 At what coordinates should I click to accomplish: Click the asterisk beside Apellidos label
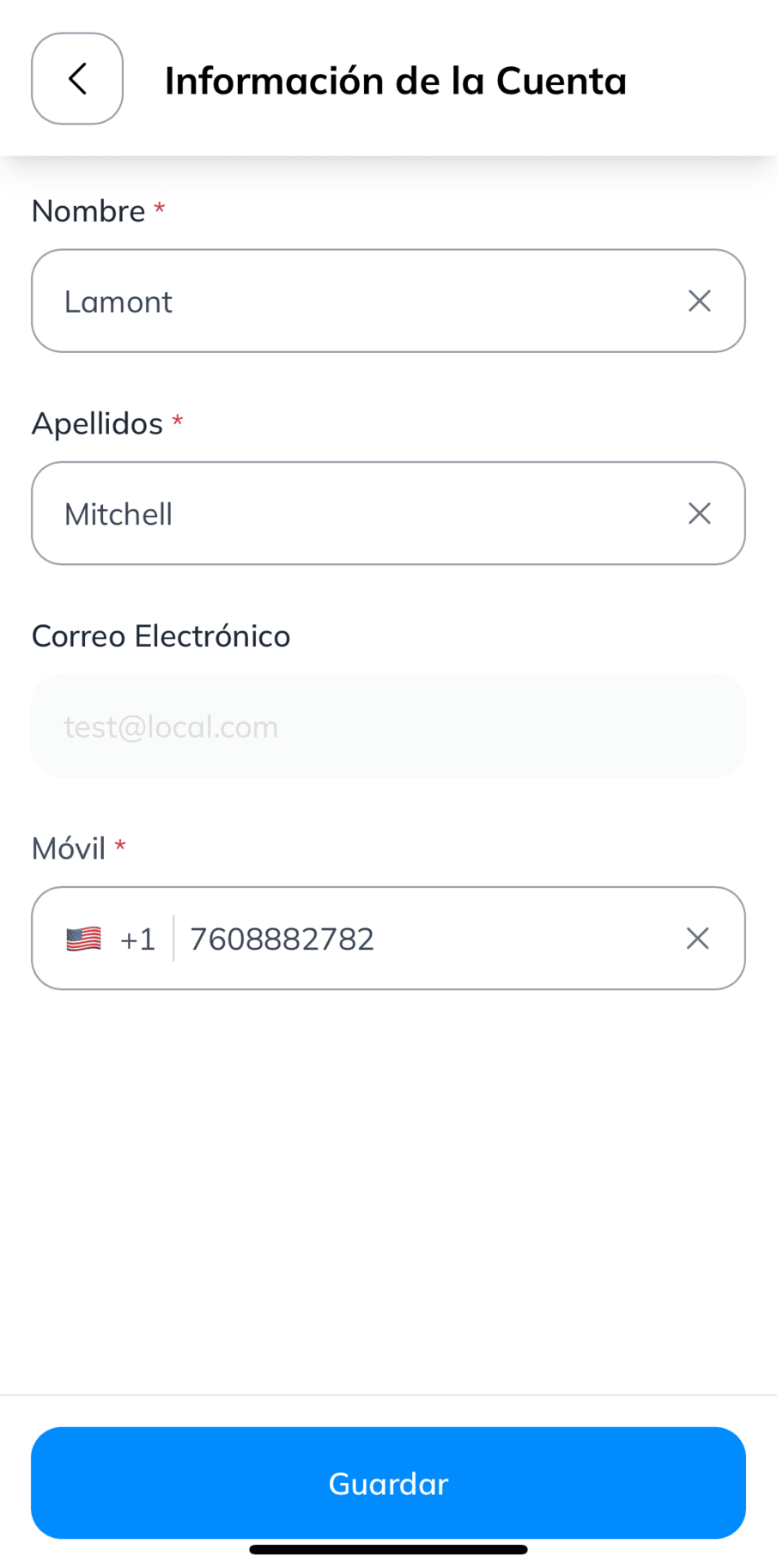click(x=177, y=421)
